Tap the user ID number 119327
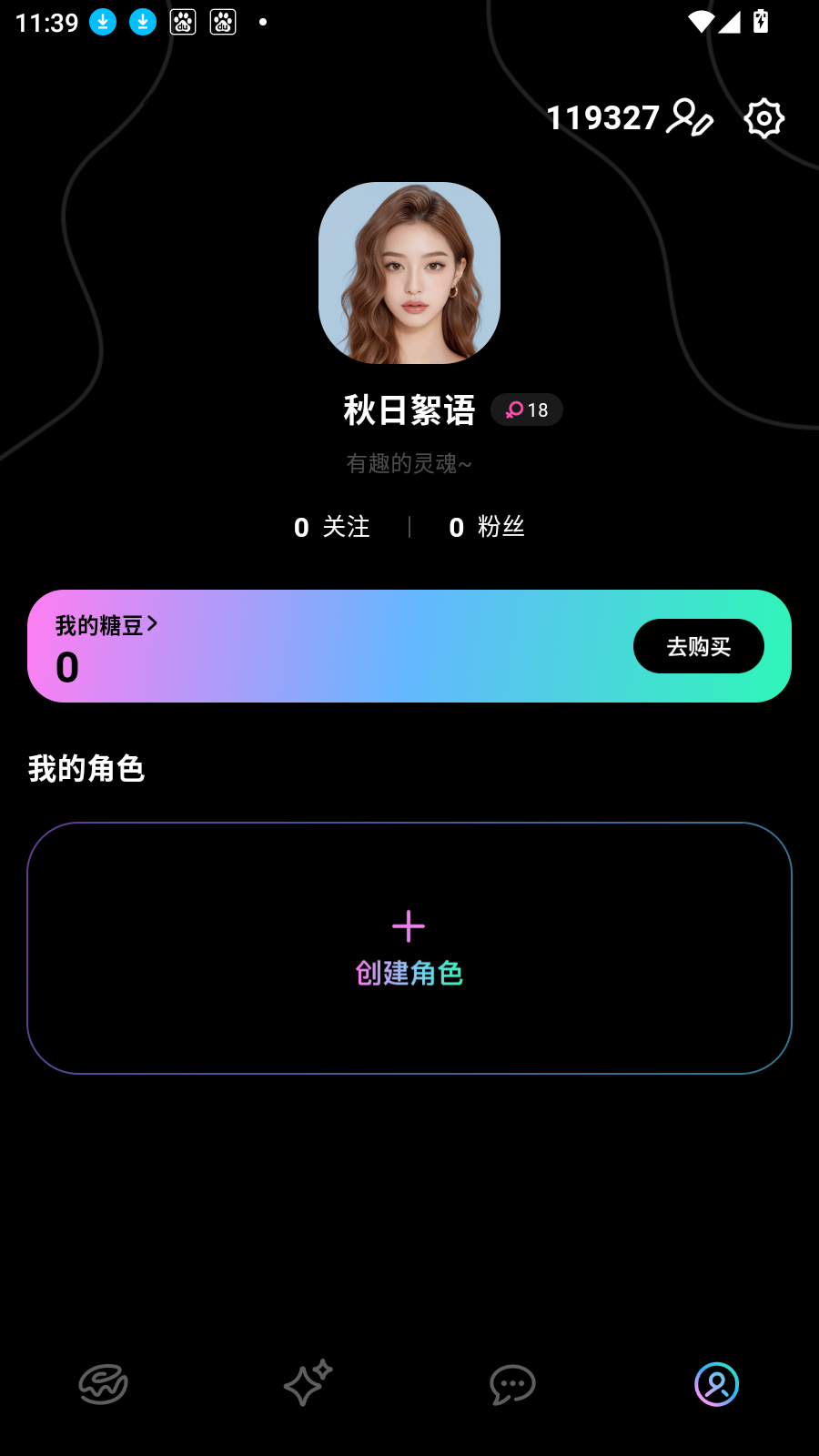819x1456 pixels. (603, 118)
